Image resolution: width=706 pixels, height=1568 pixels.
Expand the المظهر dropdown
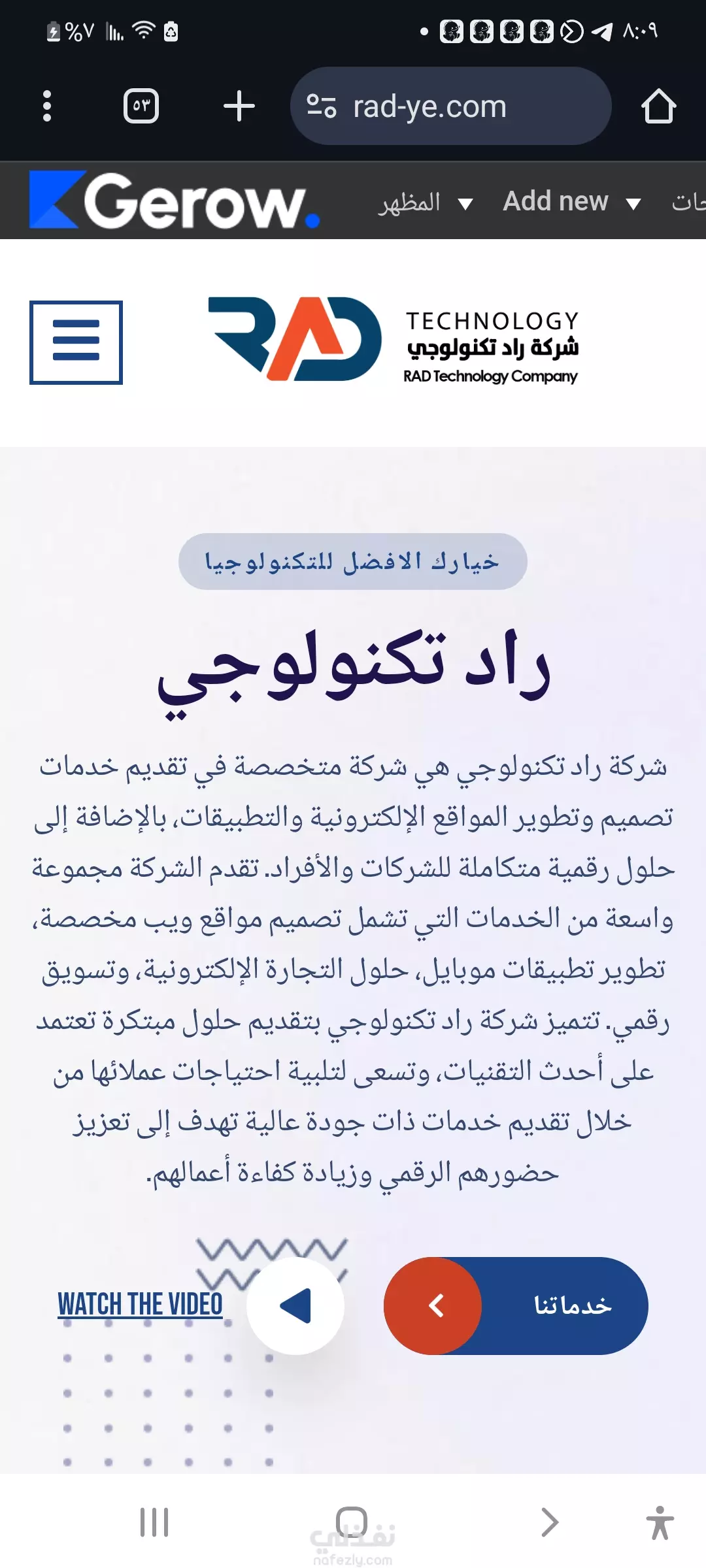click(x=425, y=203)
